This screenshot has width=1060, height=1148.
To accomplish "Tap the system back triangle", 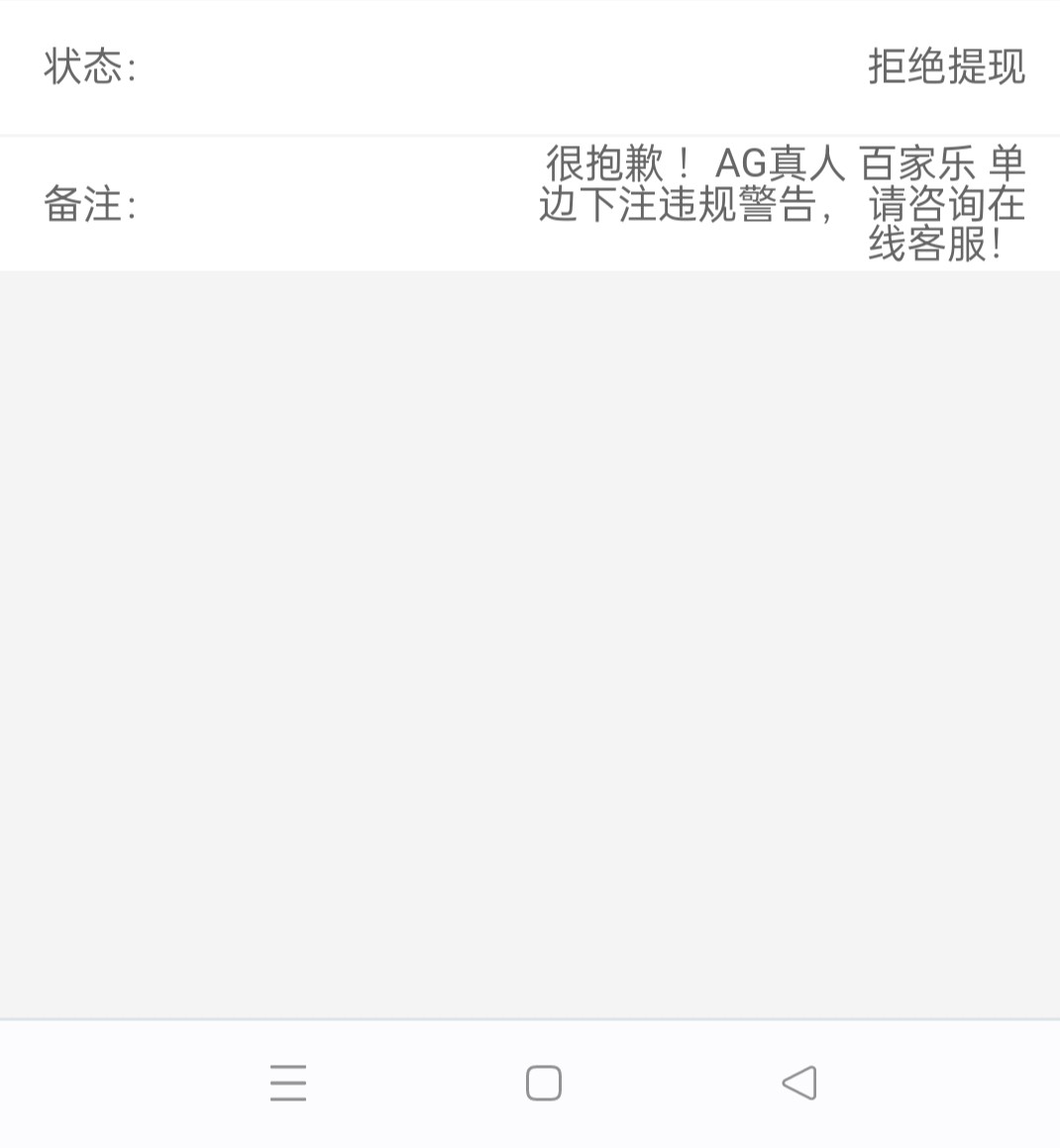I will tap(799, 1083).
